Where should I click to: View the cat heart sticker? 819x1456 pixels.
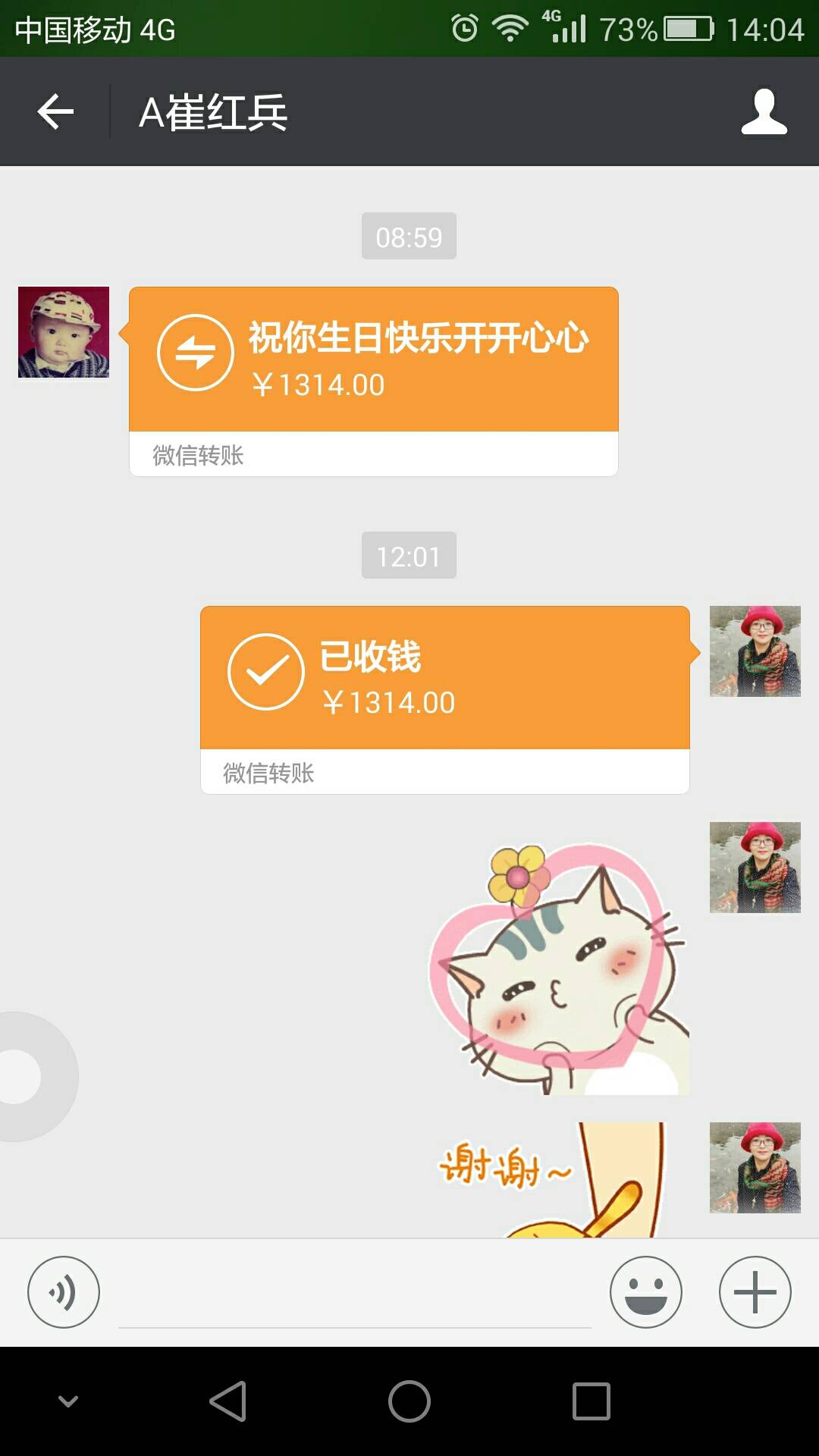(x=560, y=968)
